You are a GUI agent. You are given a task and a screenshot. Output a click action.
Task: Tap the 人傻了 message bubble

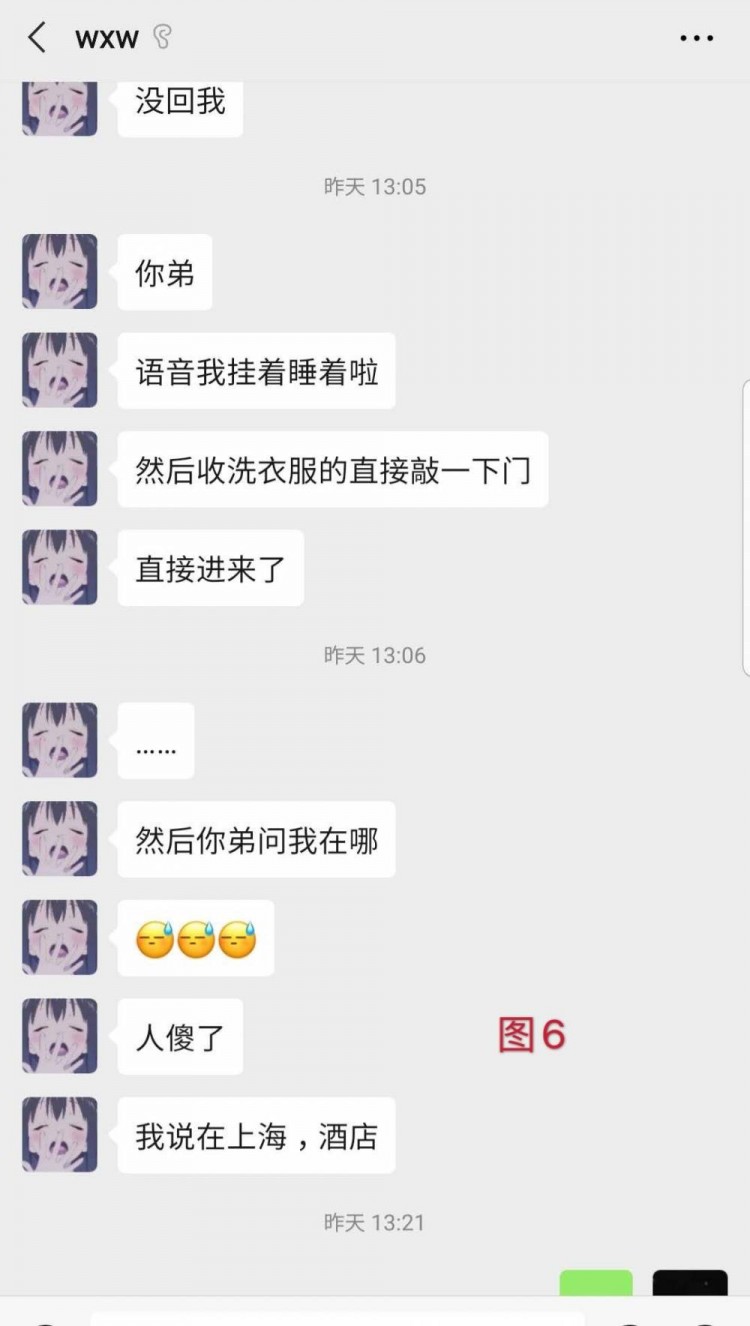coord(180,1037)
